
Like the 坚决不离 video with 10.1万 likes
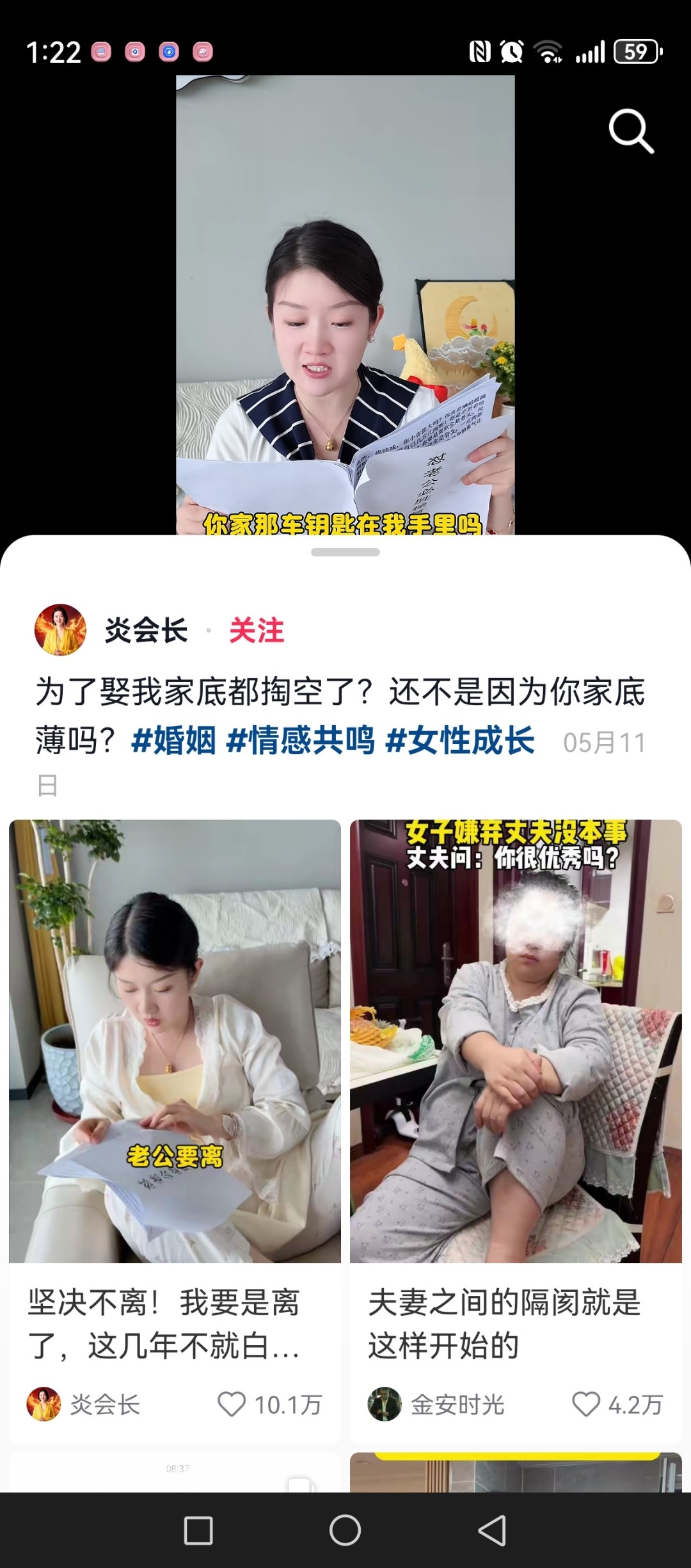click(232, 1404)
